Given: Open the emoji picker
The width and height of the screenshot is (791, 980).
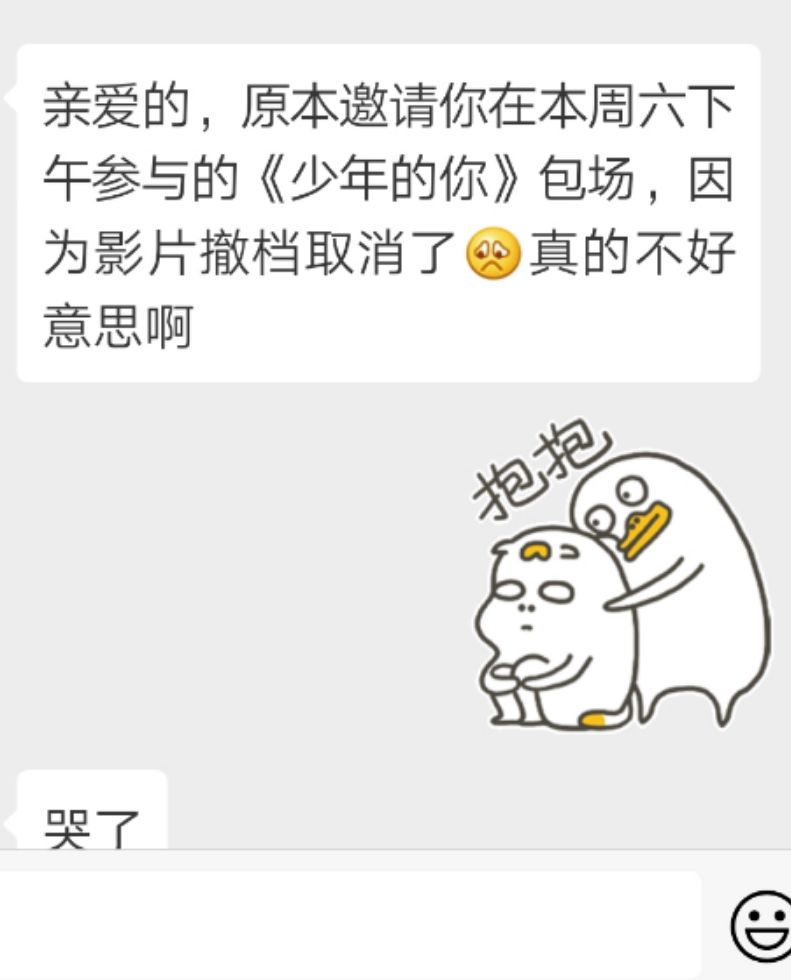Looking at the screenshot, I should (761, 925).
